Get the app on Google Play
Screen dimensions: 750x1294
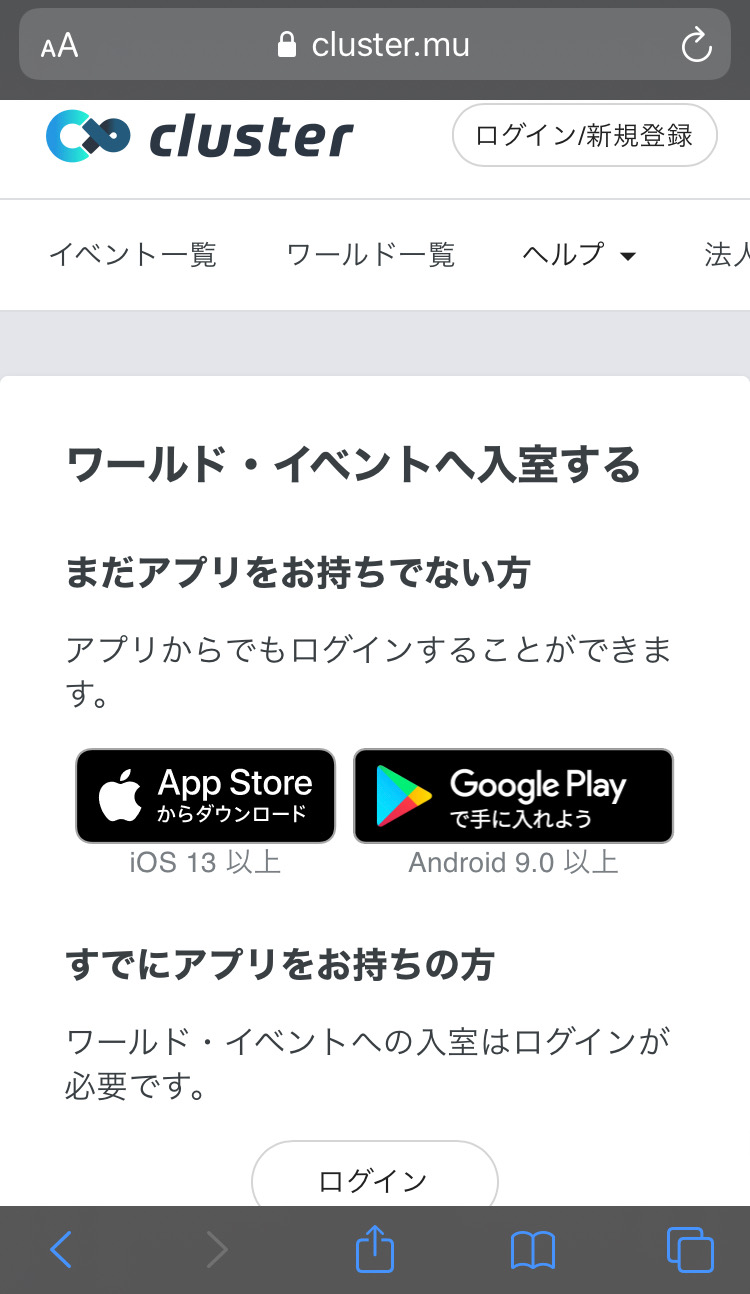[513, 796]
